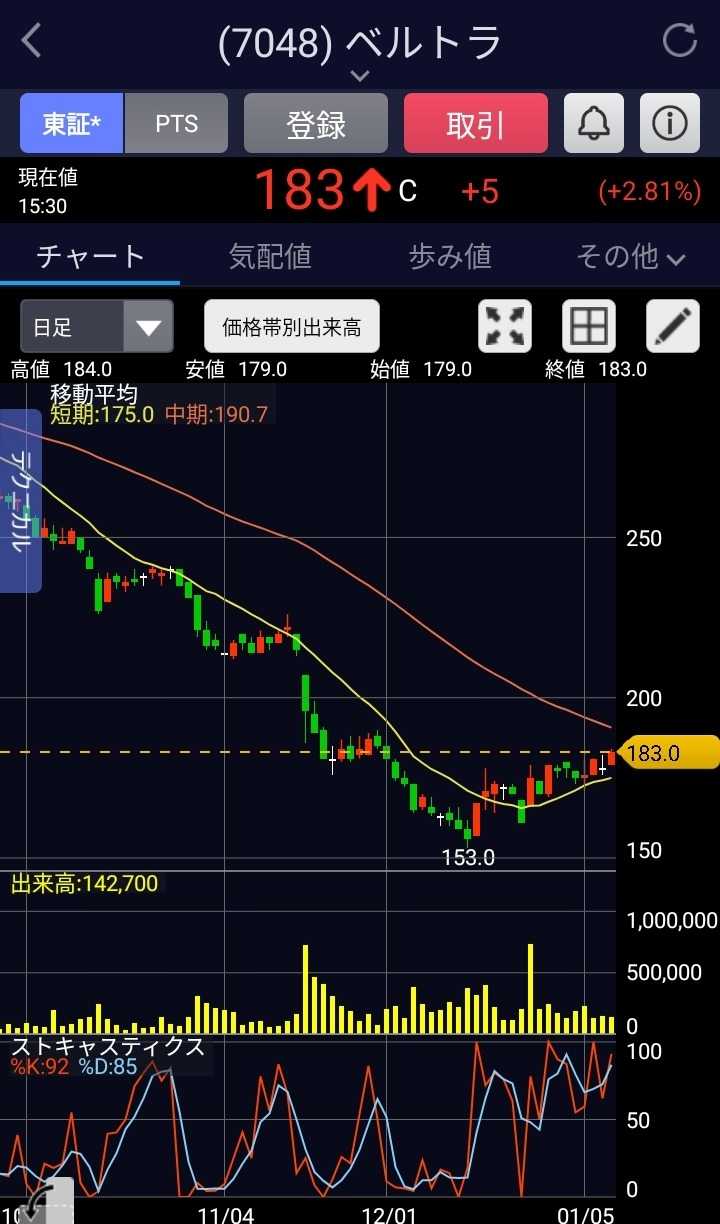The width and height of the screenshot is (720, 1224).
Task: Open the price alert bell
Action: point(594,124)
